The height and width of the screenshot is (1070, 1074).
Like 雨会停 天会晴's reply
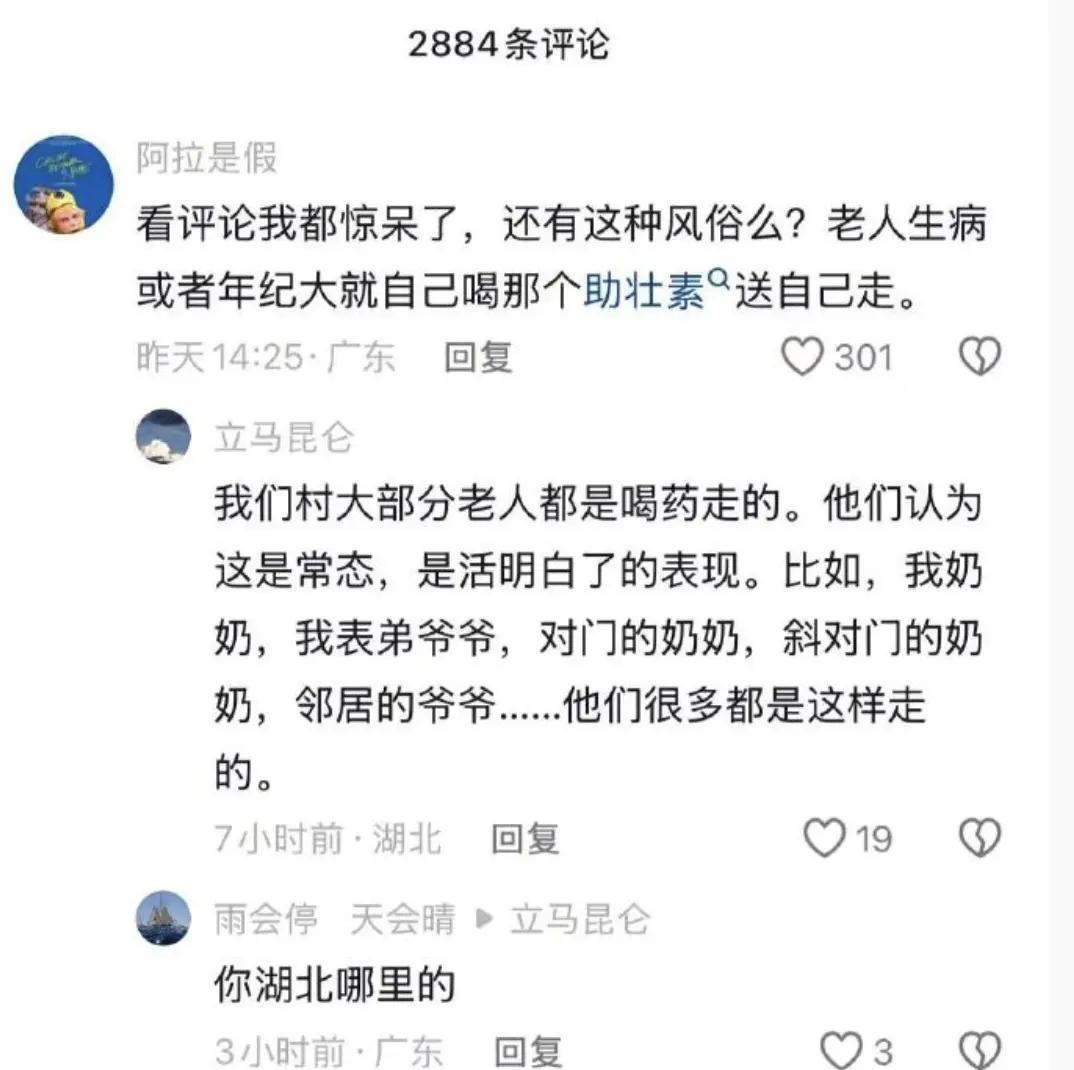(840, 1050)
